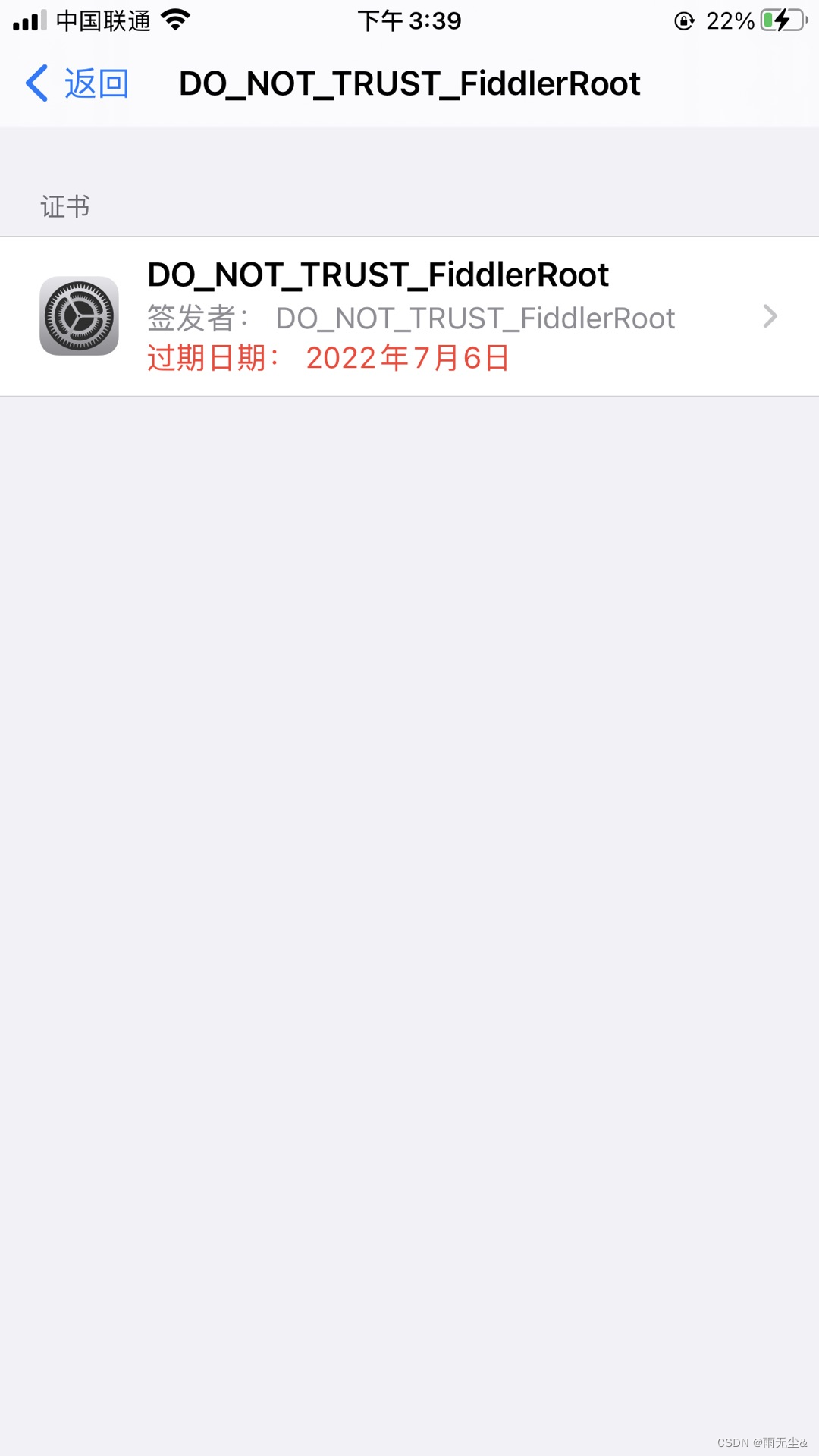Tap the 证书 section header

64,206
